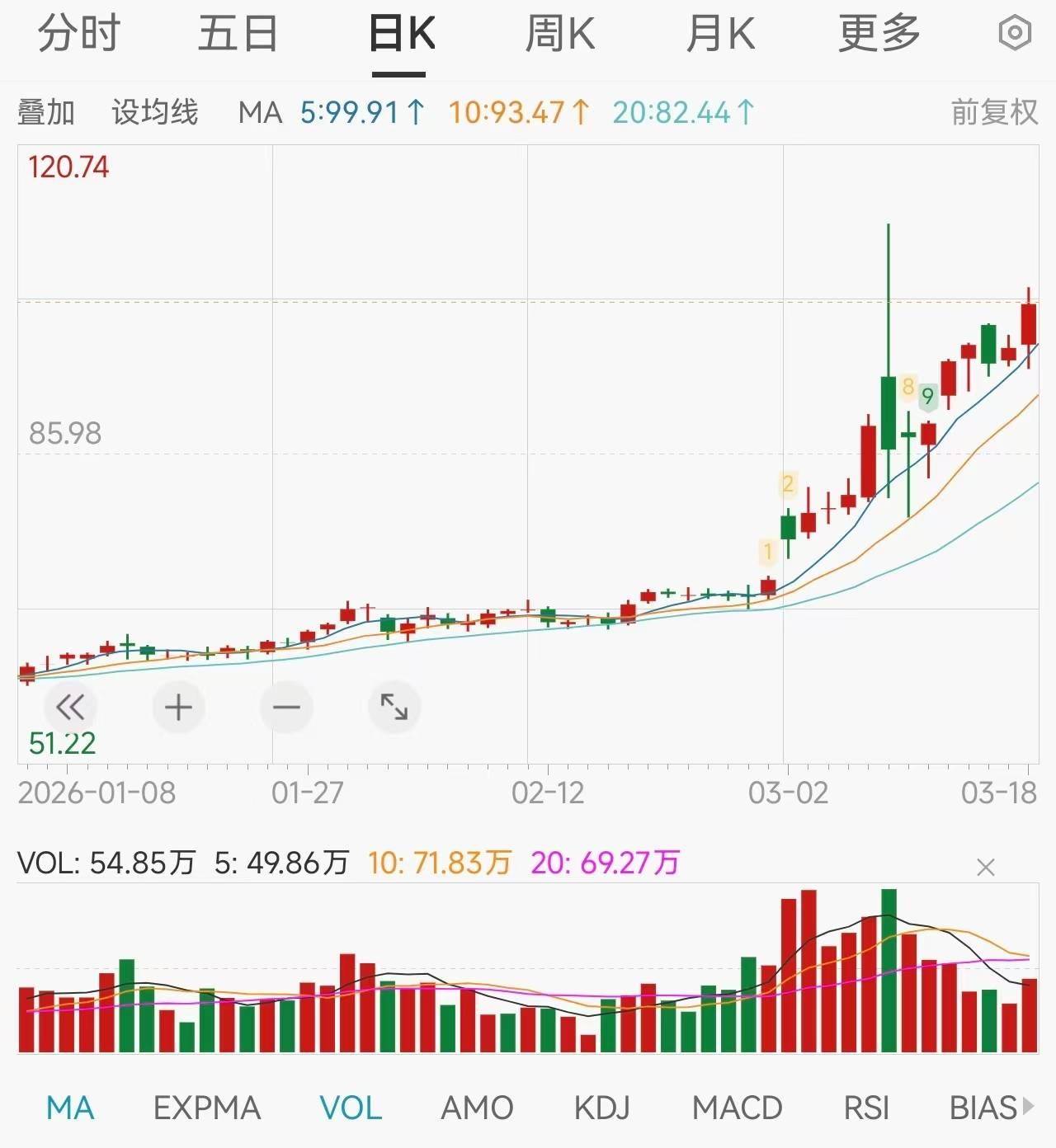
Task: Expand chart to full screen
Action: pyautogui.click(x=394, y=707)
